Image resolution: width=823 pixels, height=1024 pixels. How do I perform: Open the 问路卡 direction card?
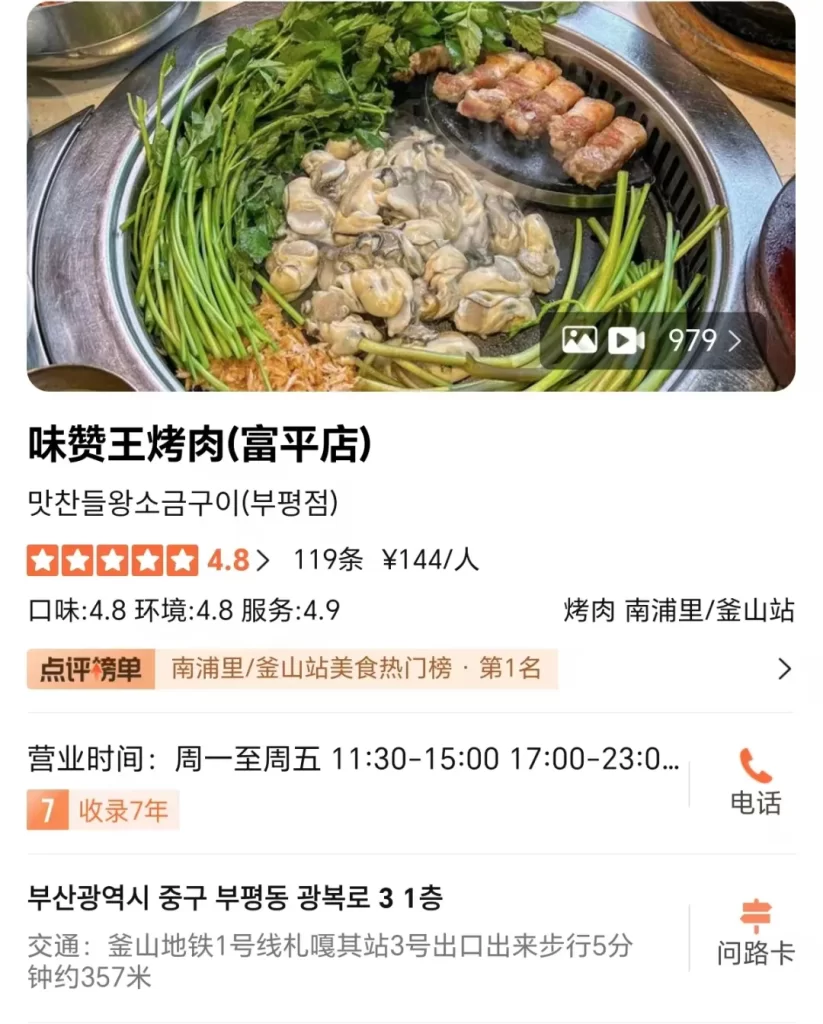755,933
